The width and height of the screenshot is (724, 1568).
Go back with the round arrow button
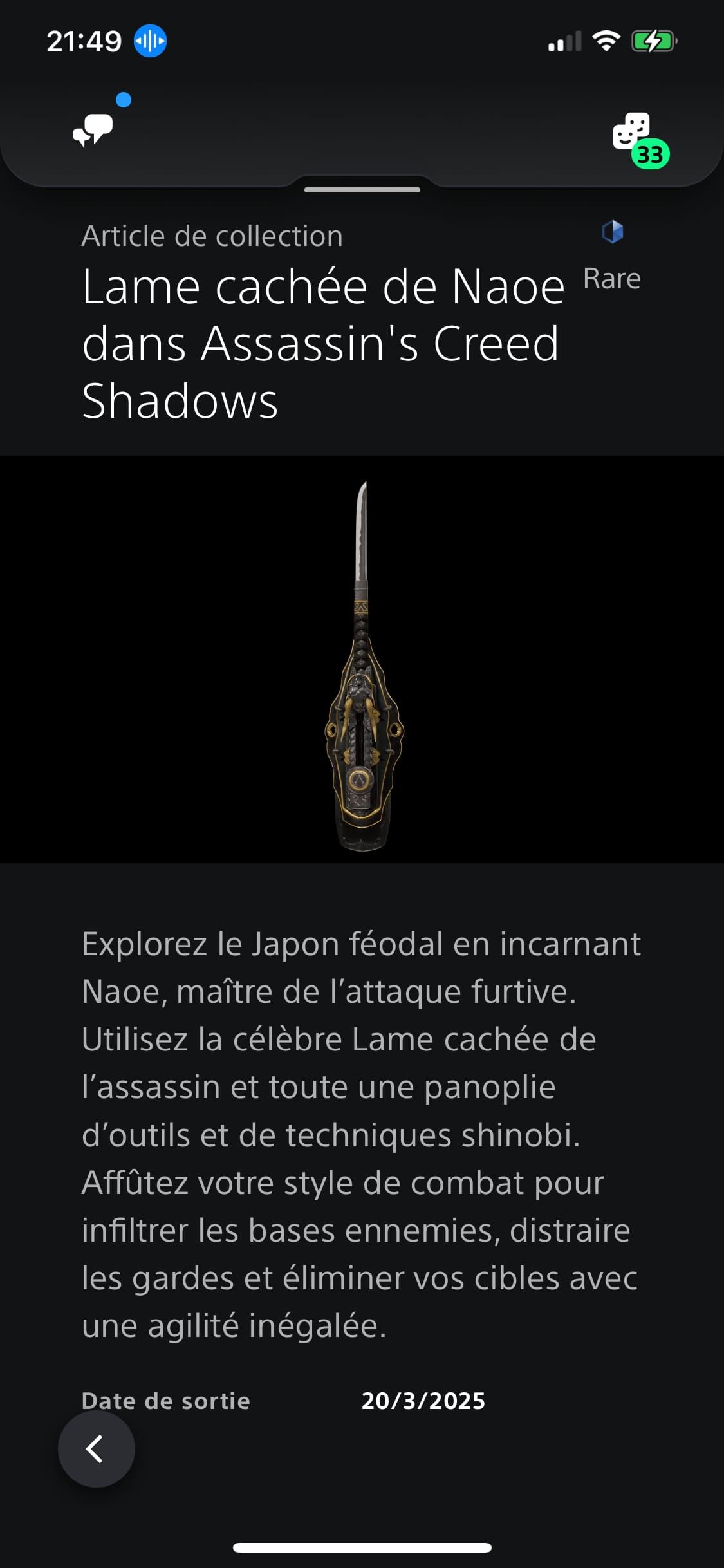pyautogui.click(x=97, y=1449)
